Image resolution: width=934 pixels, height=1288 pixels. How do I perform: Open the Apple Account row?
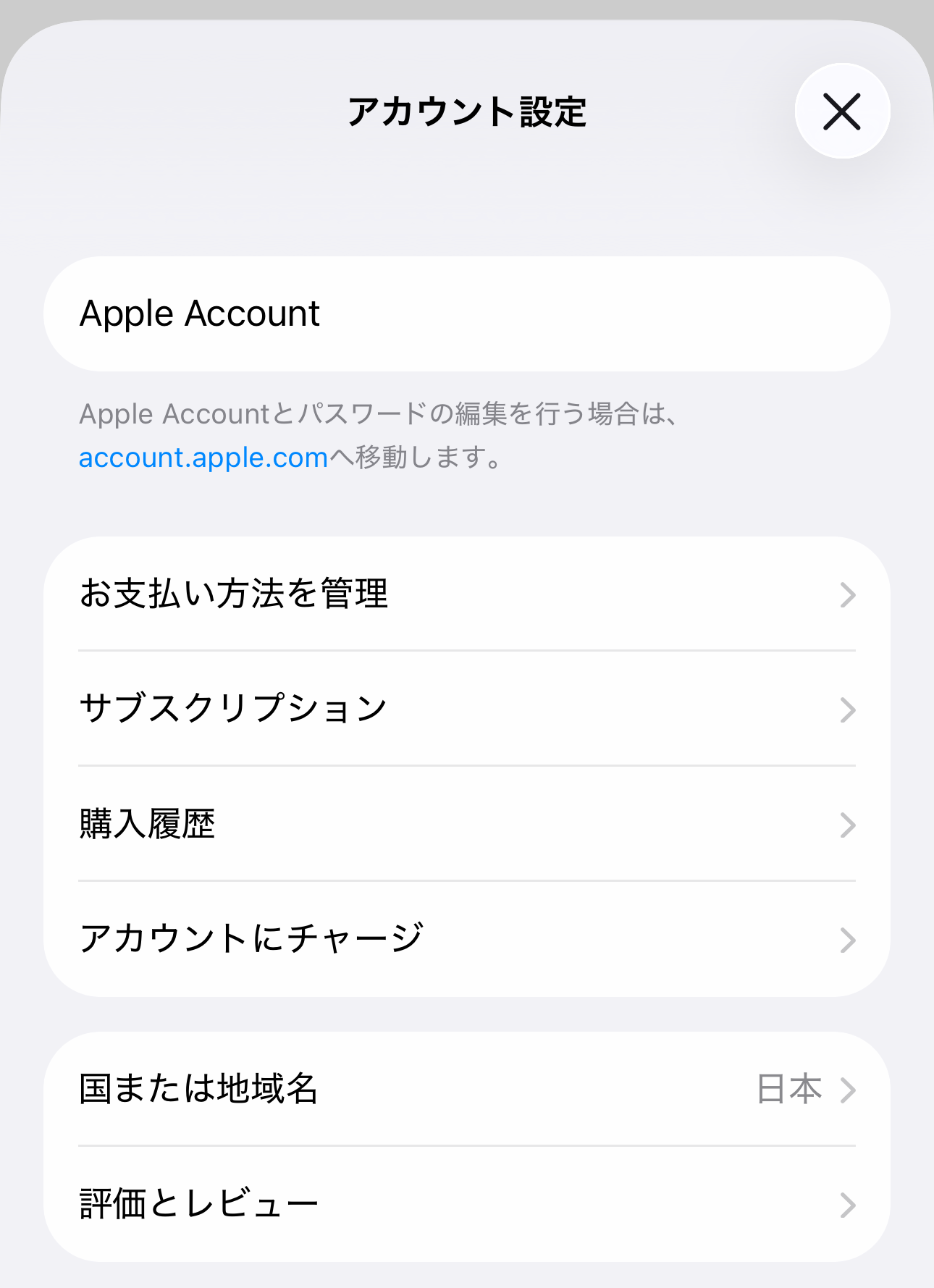coord(466,314)
